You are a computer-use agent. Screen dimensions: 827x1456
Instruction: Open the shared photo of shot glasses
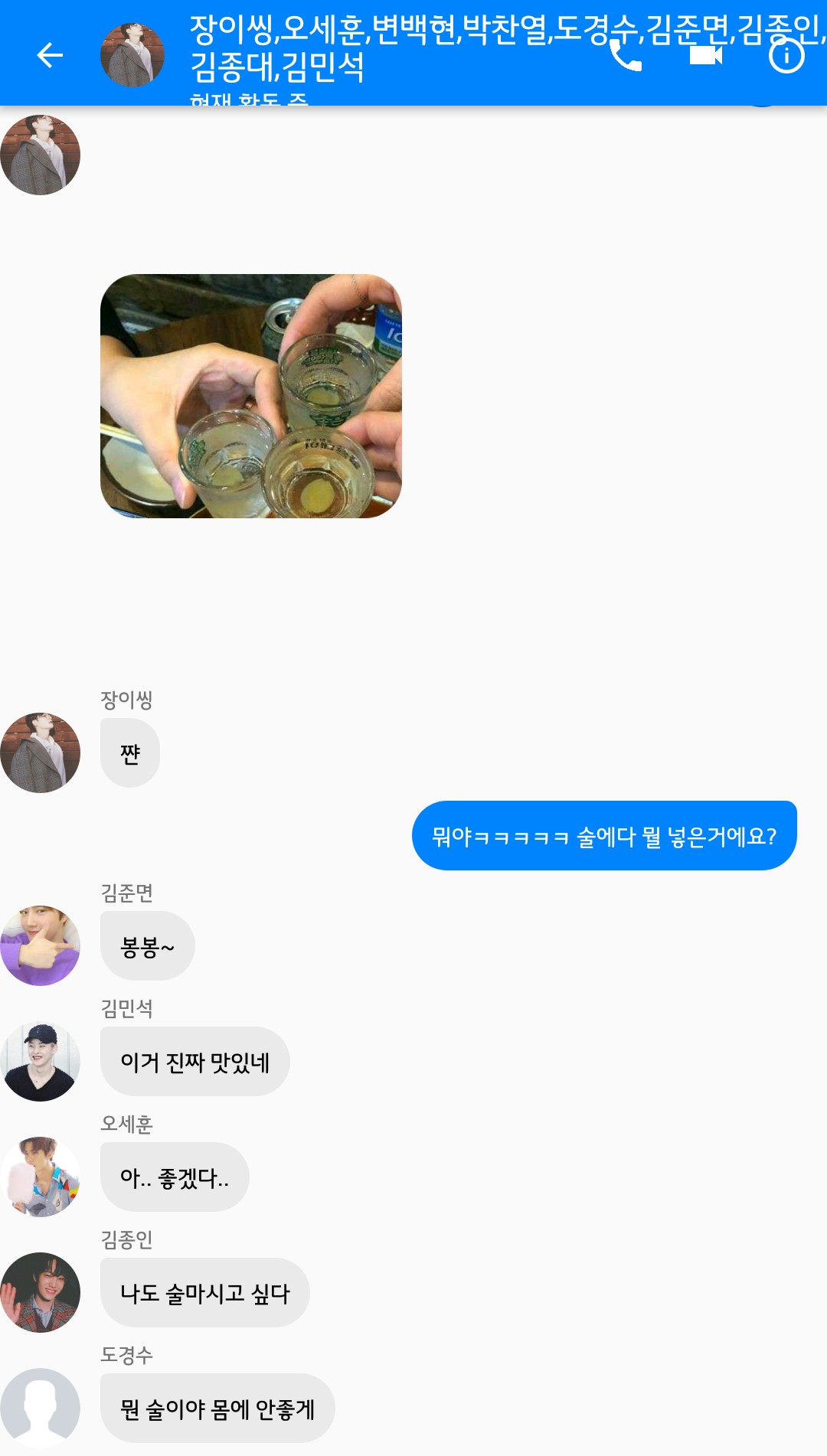[251, 396]
